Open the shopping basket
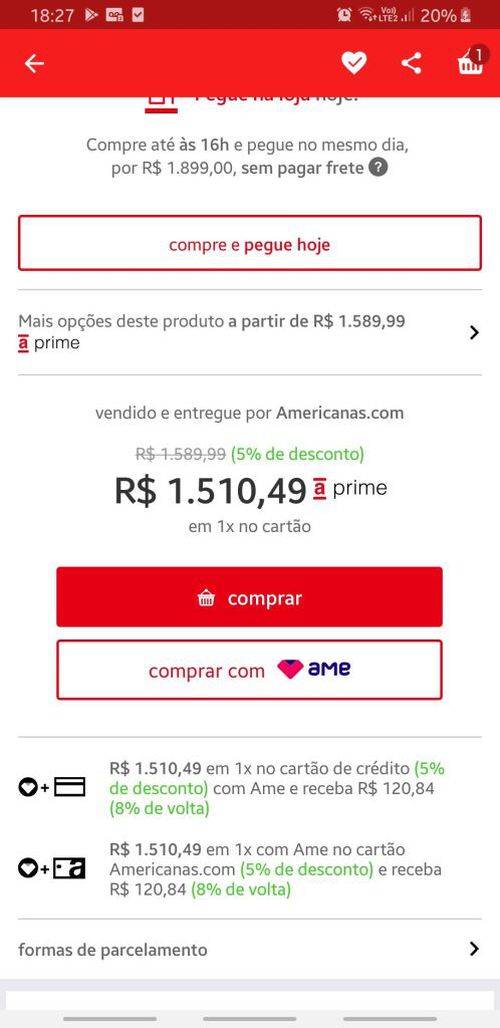This screenshot has height=1028, width=500. pos(471,63)
